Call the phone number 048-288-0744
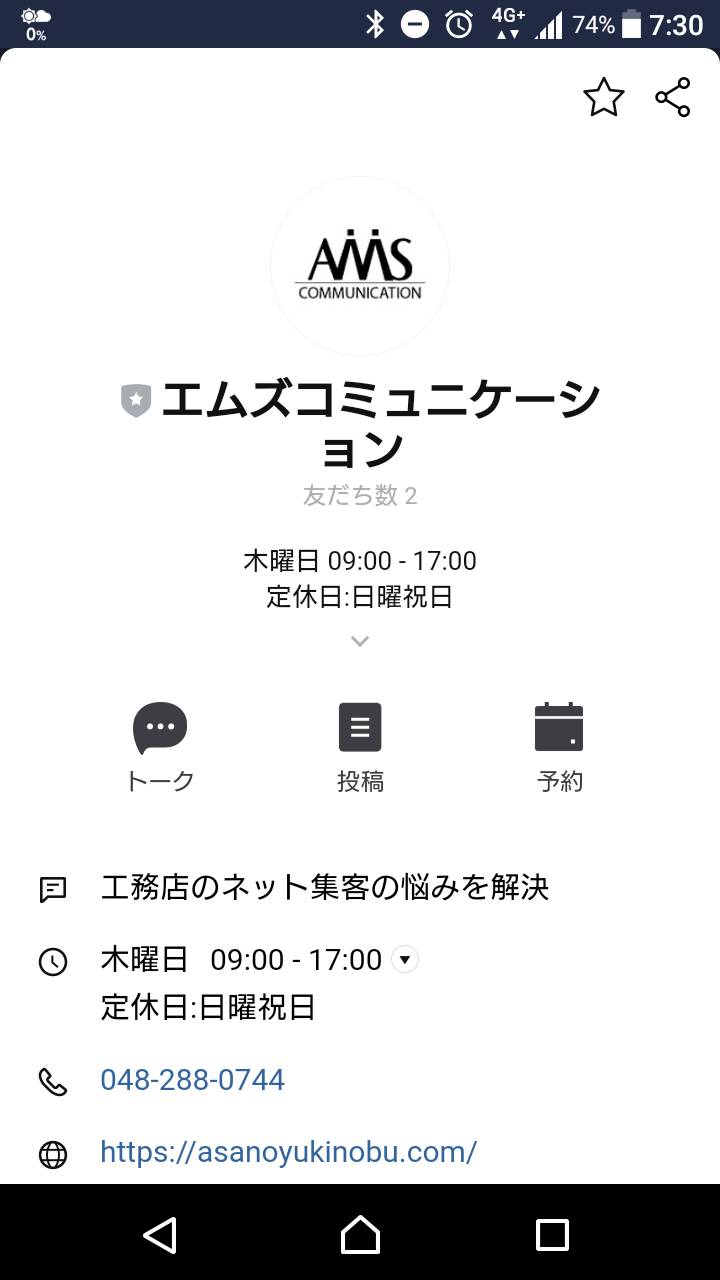 192,1080
